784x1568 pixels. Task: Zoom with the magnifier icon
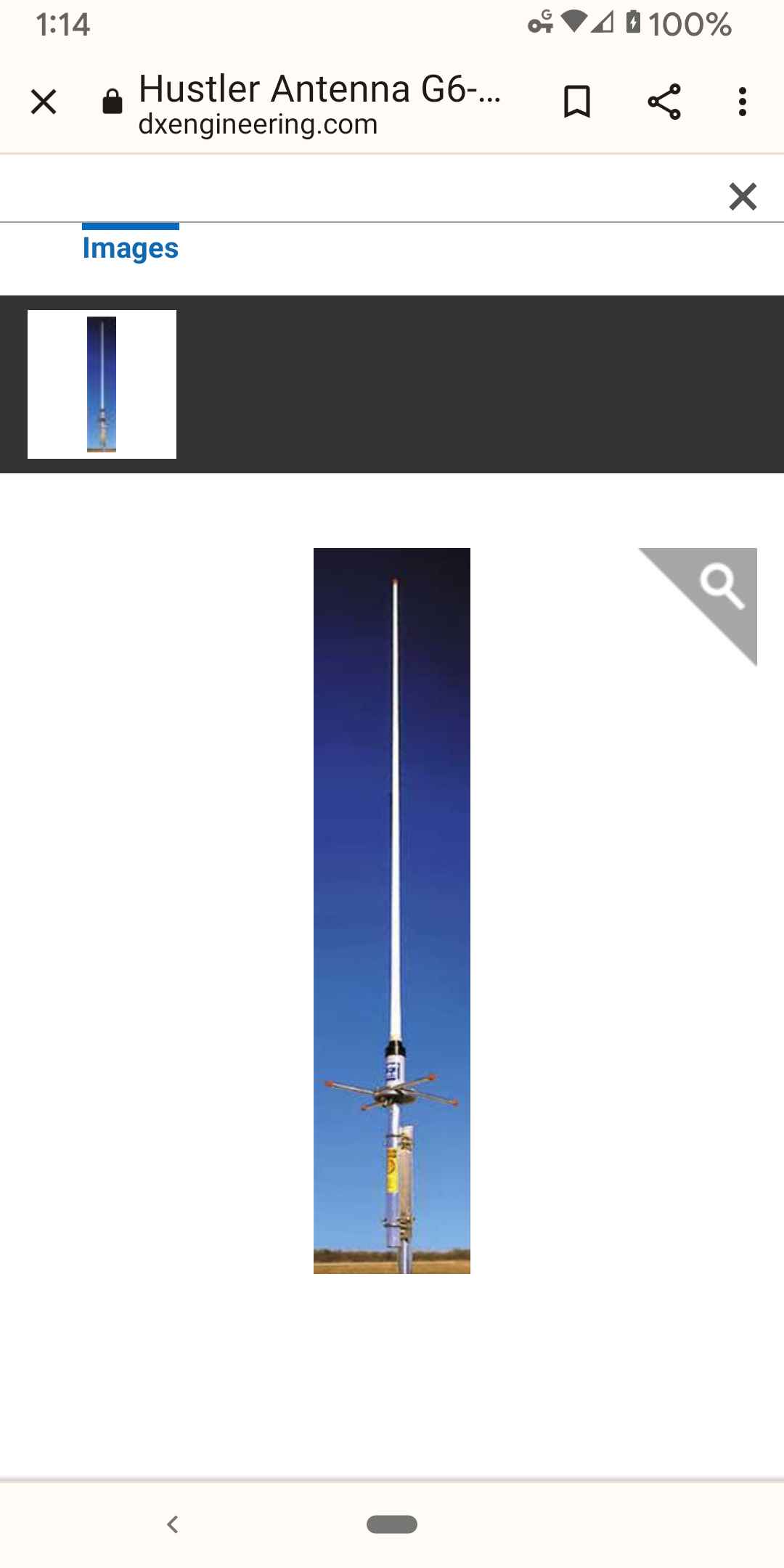(720, 586)
